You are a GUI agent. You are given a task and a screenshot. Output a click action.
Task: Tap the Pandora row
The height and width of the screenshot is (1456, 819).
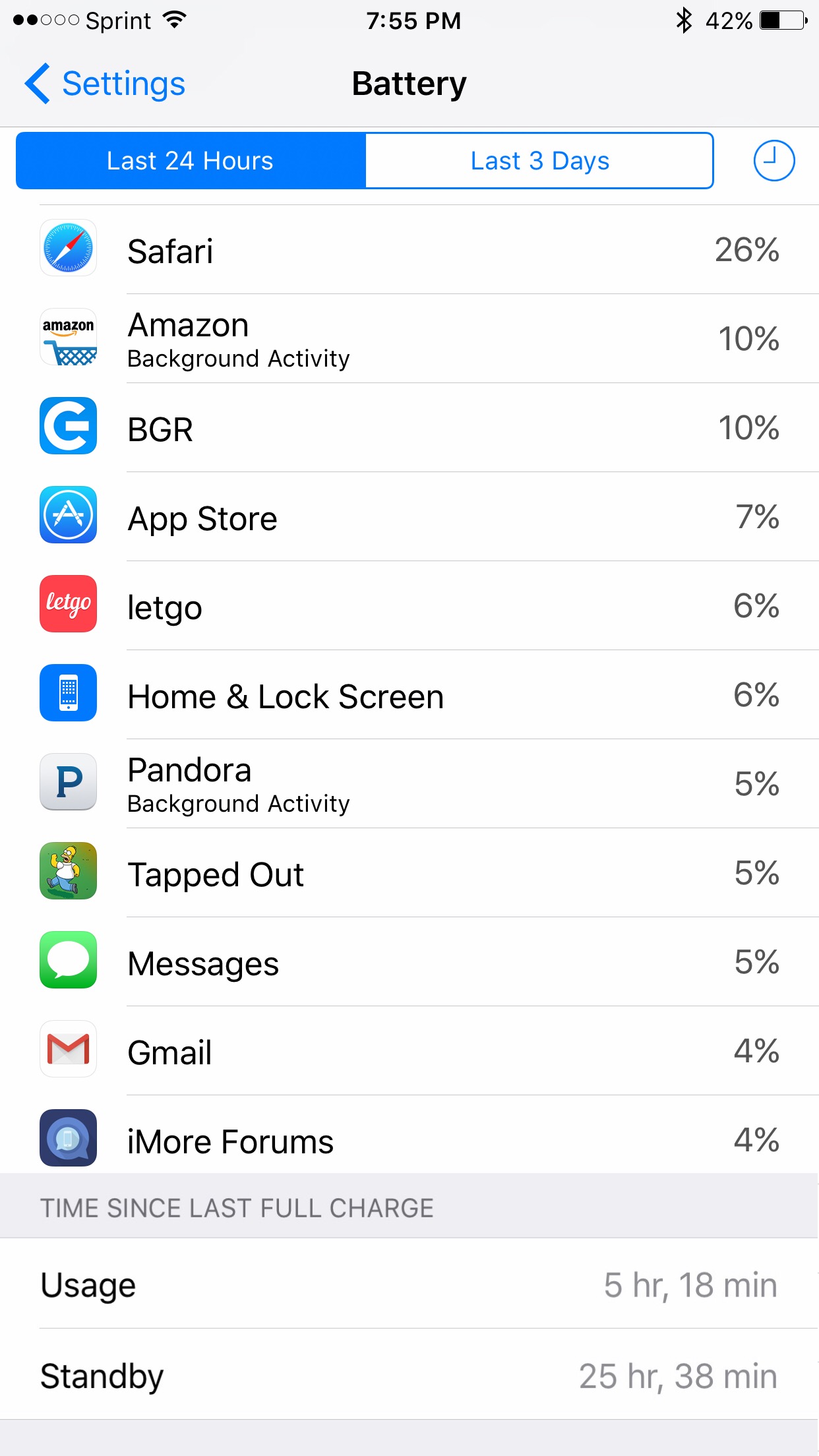coord(409,783)
